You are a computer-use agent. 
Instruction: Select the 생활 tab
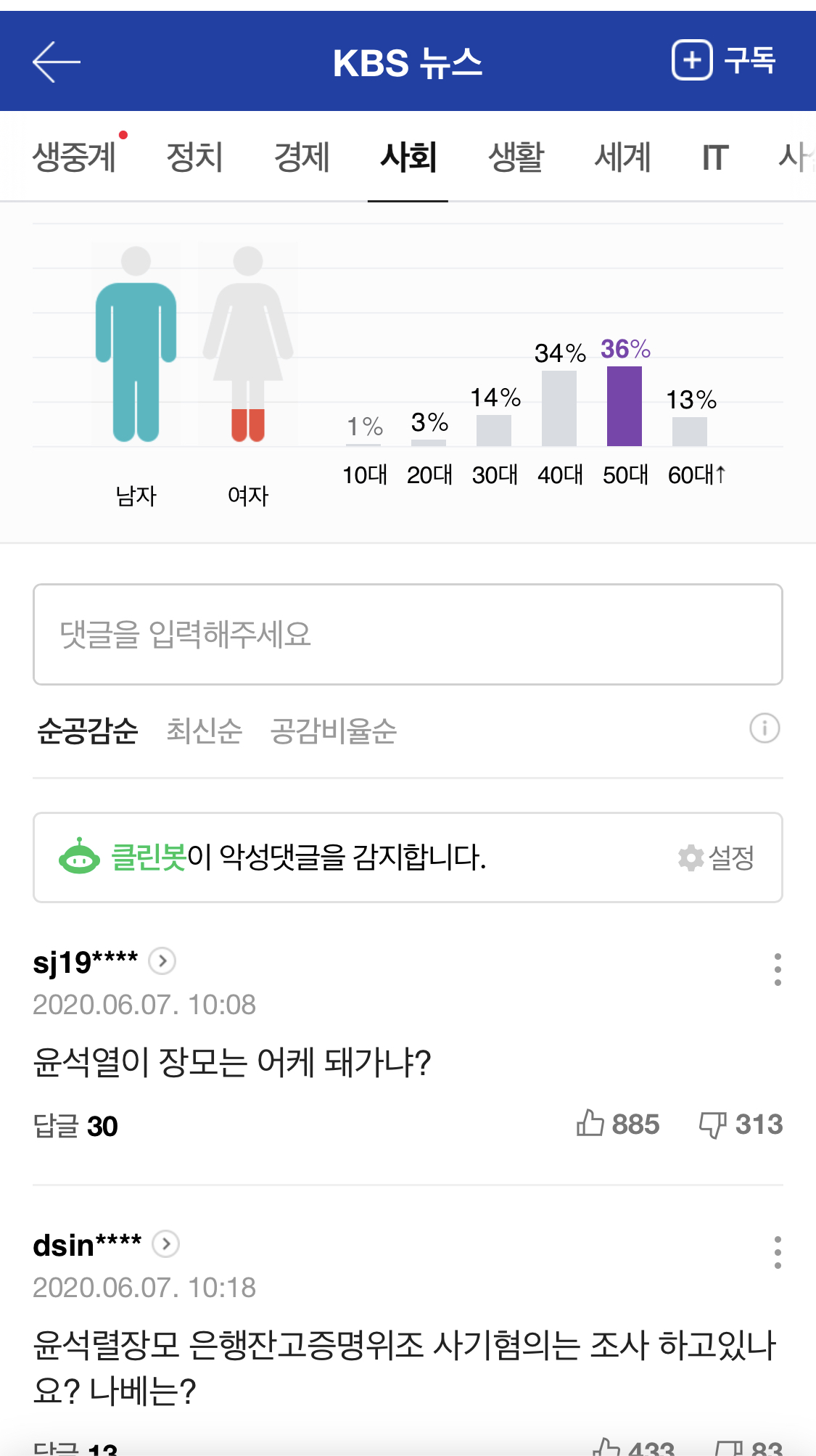516,157
